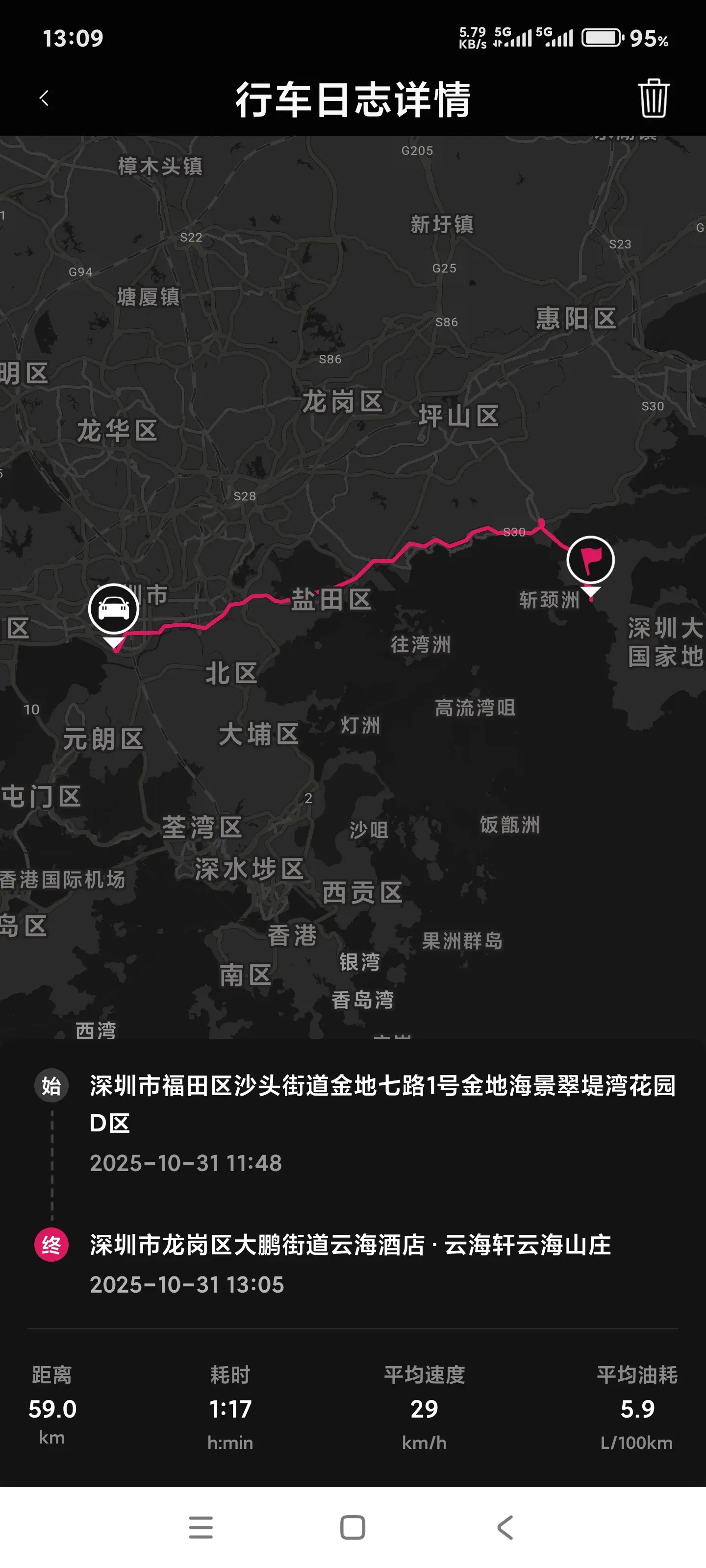Open recent apps from the navigation bar
The height and width of the screenshot is (1568, 706).
click(x=201, y=1527)
